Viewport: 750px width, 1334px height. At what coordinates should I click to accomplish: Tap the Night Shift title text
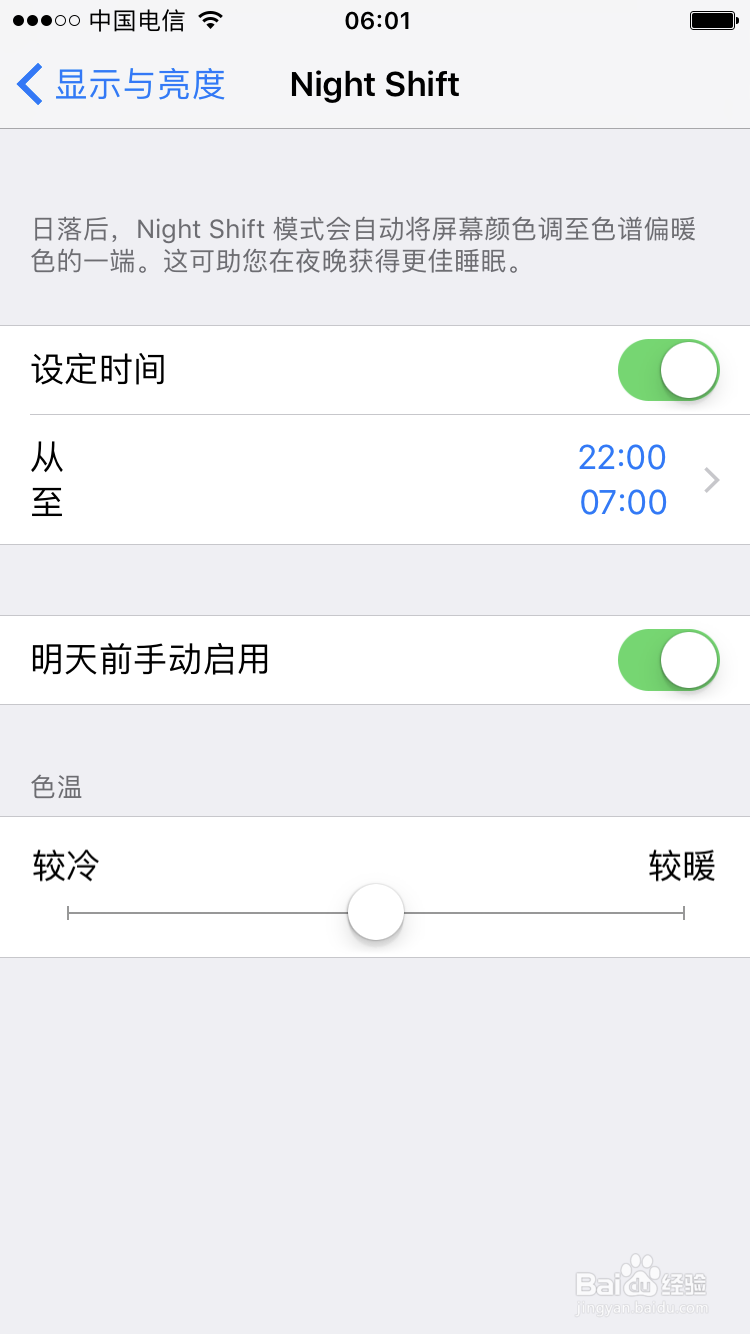tap(374, 85)
